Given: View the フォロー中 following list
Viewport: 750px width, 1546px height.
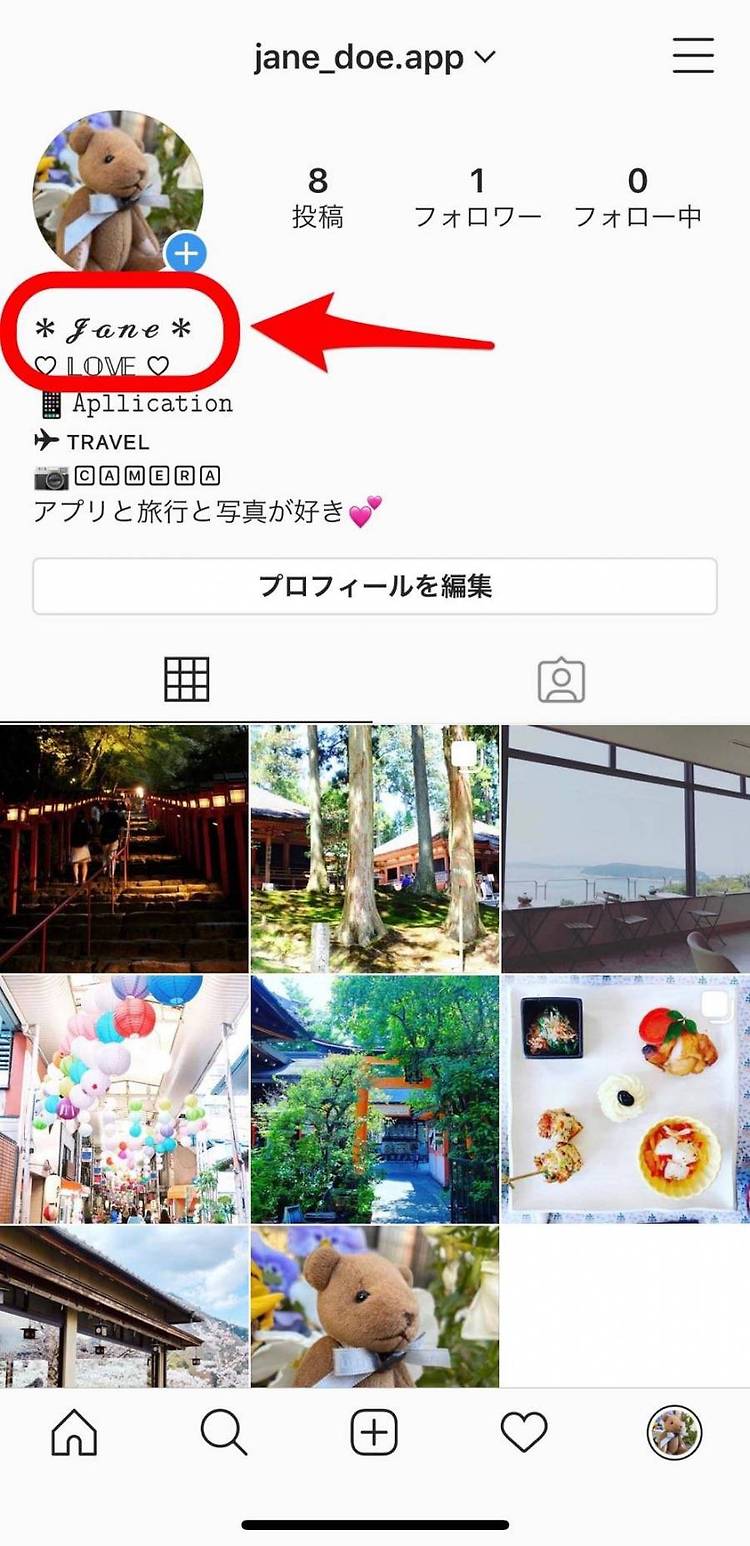Looking at the screenshot, I should point(638,197).
